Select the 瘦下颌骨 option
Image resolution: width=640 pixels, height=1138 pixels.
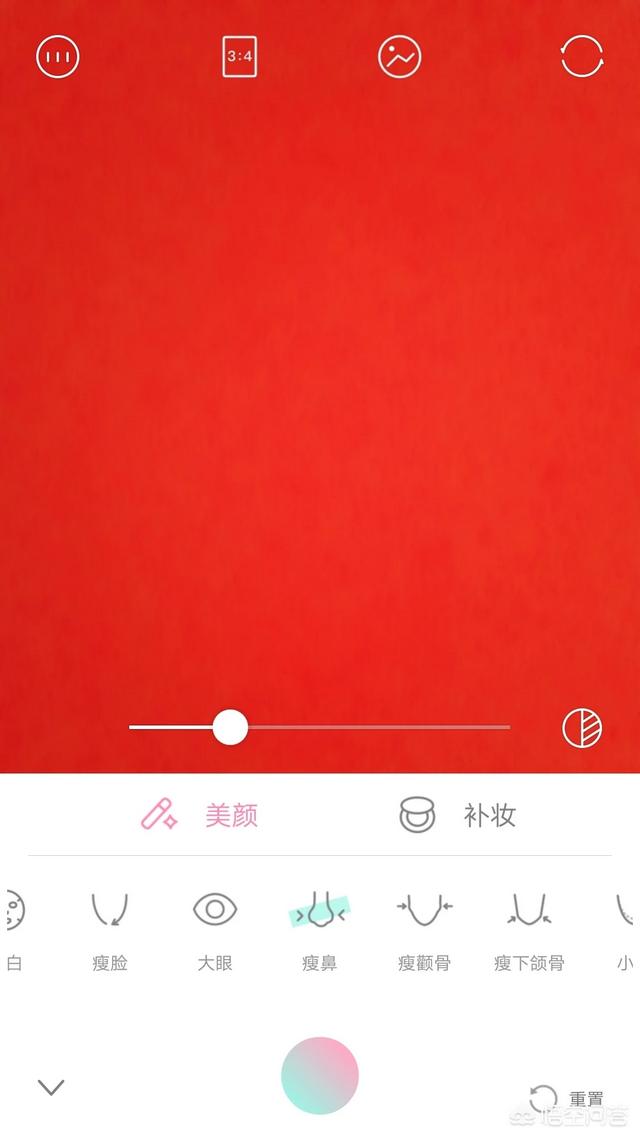529,932
